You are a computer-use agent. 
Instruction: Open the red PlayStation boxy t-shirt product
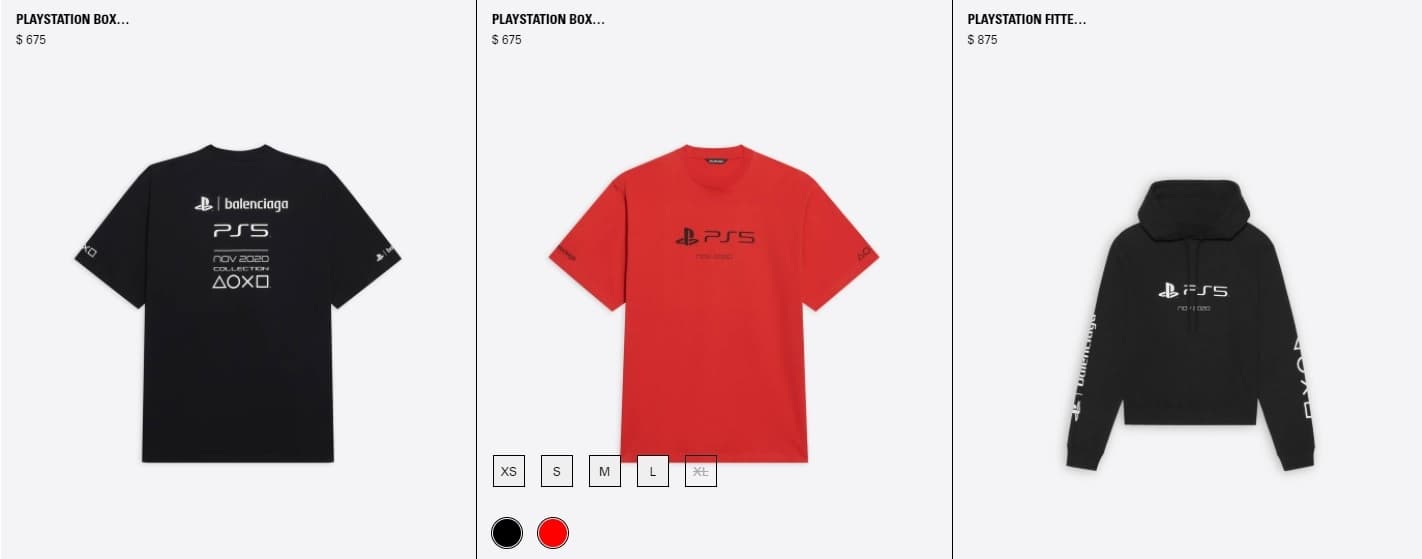[713, 300]
